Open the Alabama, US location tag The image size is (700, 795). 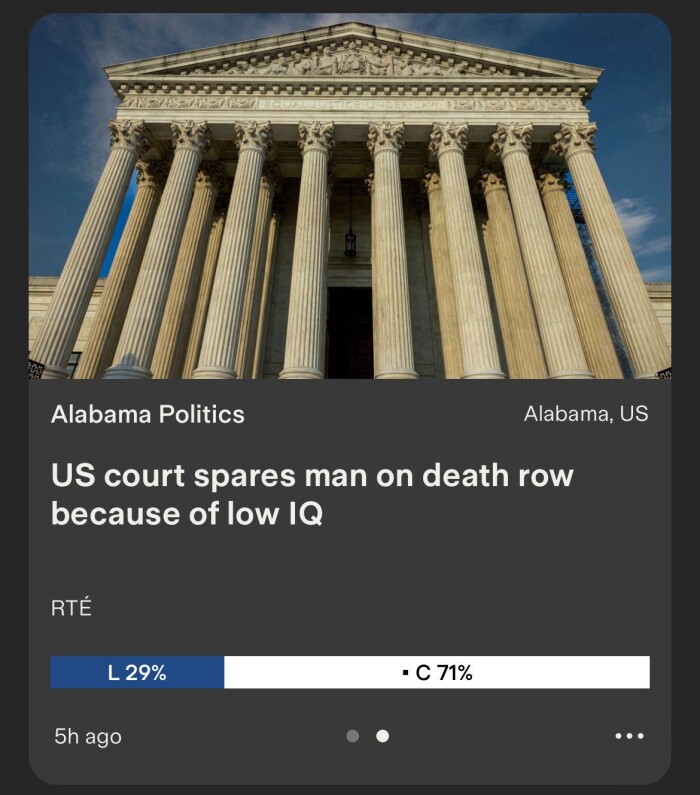[x=586, y=414]
